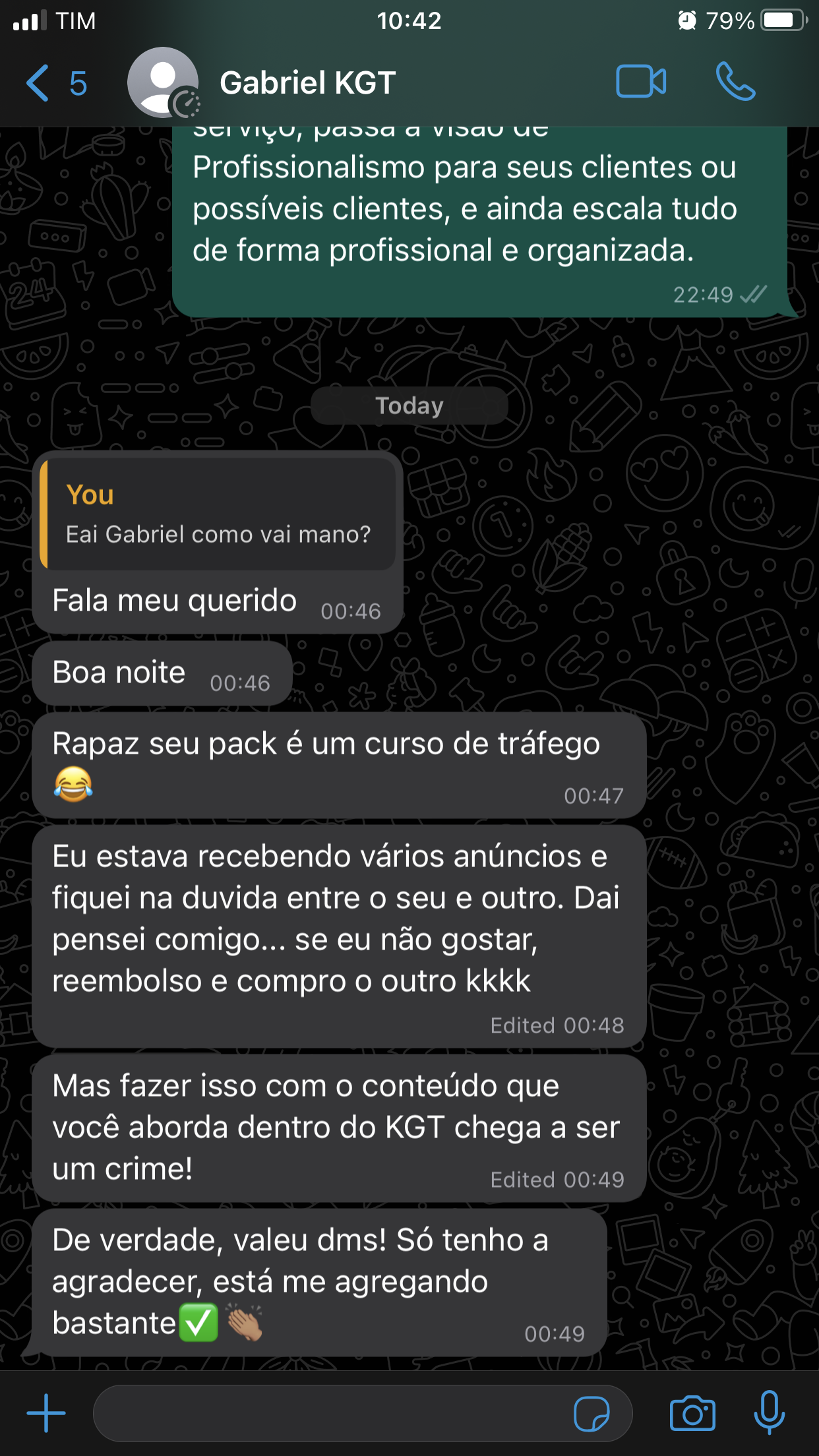Open Gabriel KGT contact info
Screen dimensions: 819x1456
click(x=307, y=83)
